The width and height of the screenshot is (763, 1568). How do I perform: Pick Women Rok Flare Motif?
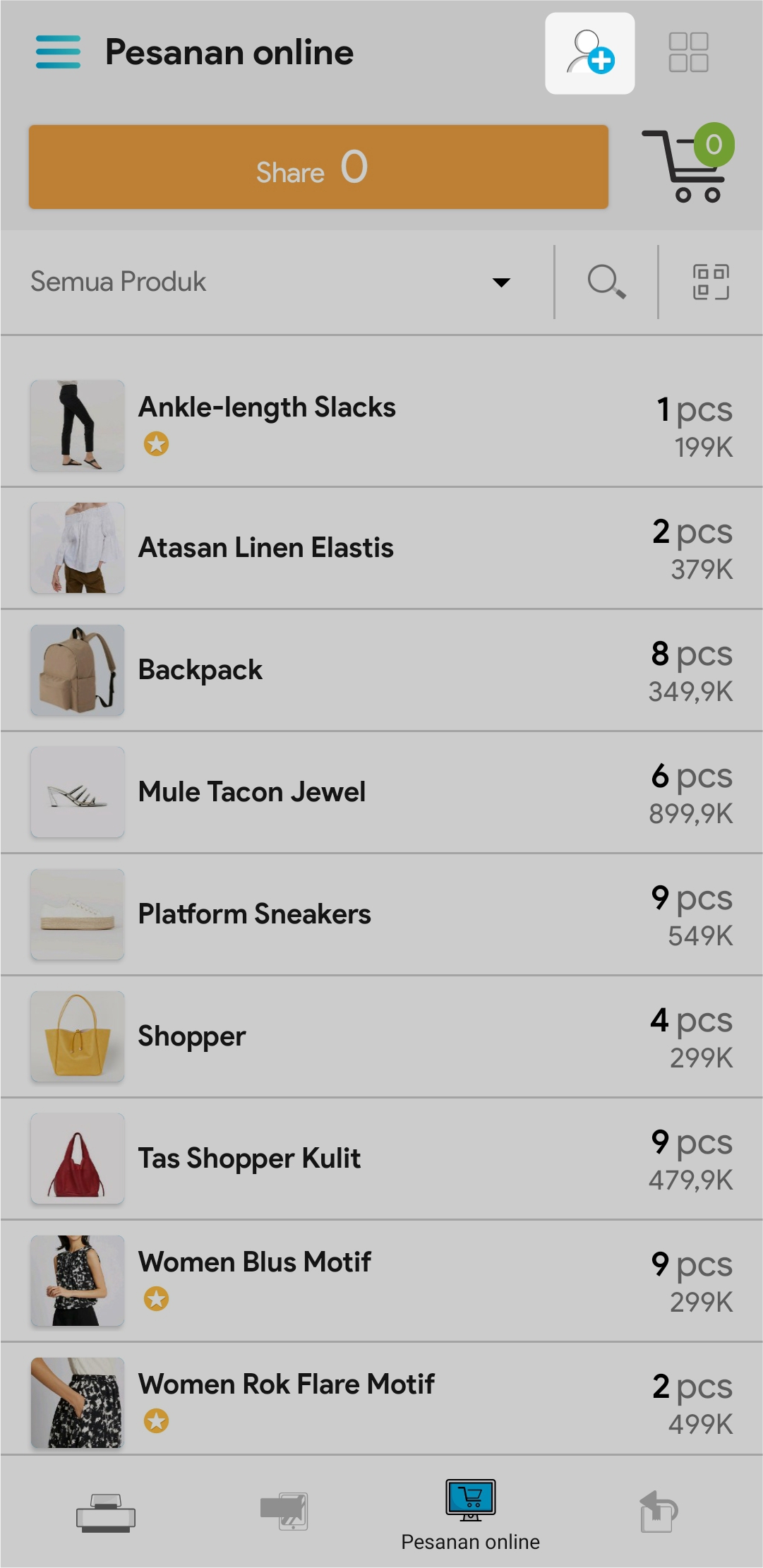click(x=381, y=1402)
